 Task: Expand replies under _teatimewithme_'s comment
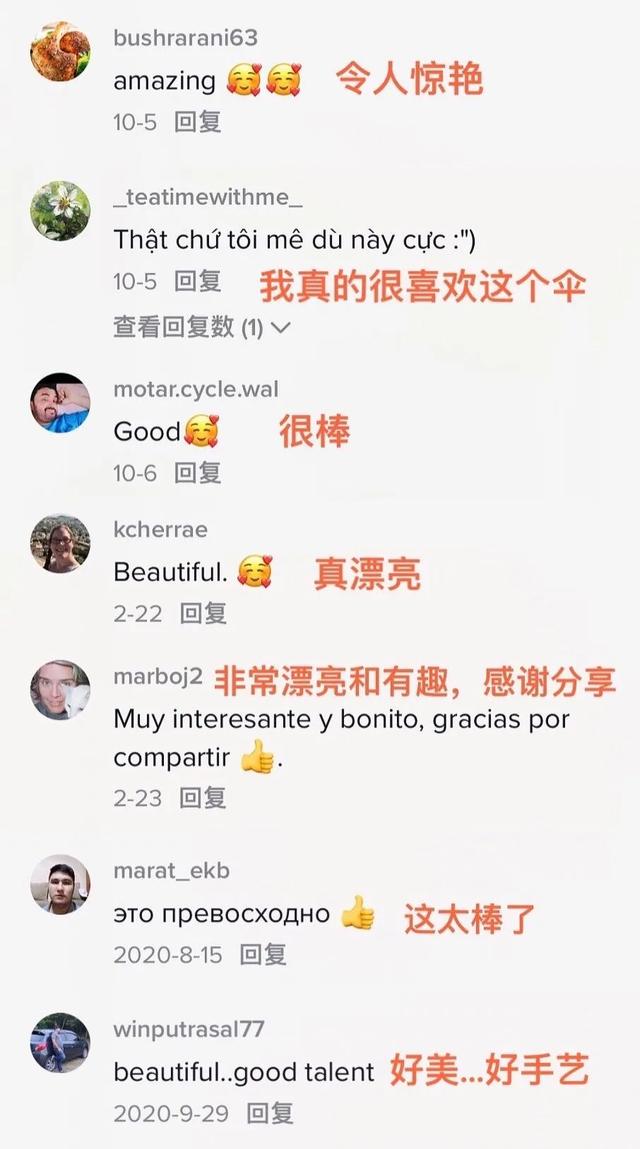click(x=202, y=327)
